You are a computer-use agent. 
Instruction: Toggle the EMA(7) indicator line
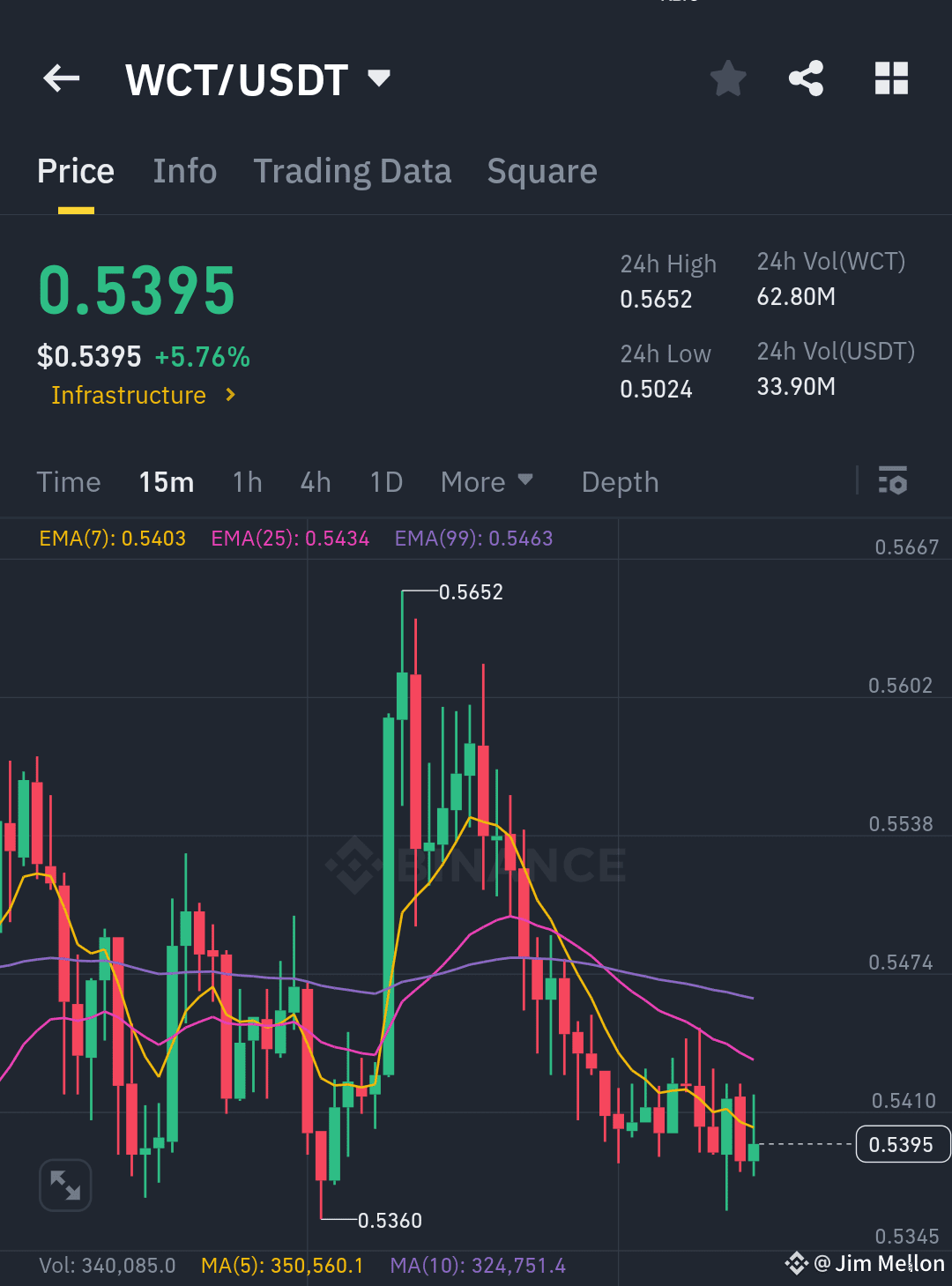click(112, 538)
